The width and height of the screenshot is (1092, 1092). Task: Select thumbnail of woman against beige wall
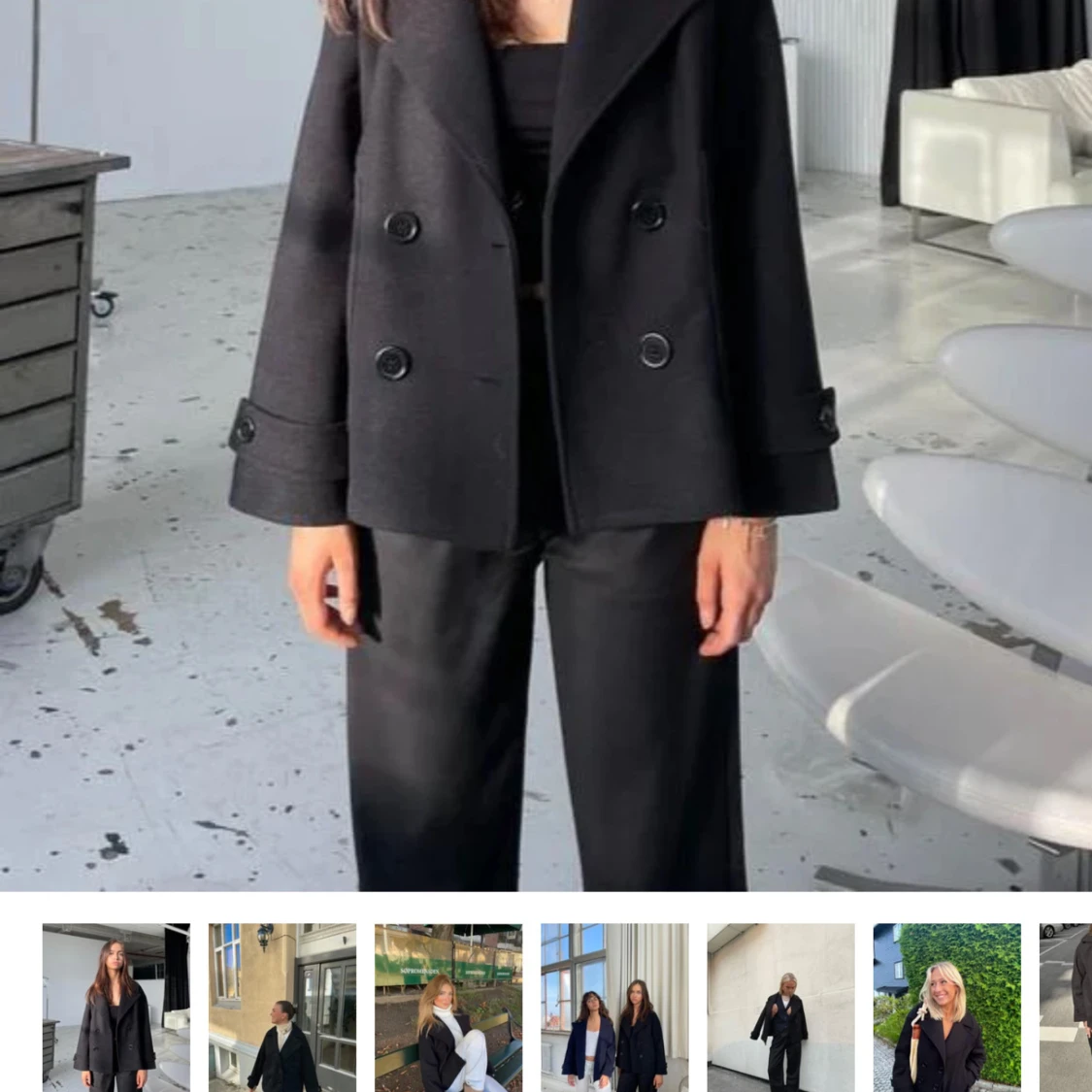780,1008
